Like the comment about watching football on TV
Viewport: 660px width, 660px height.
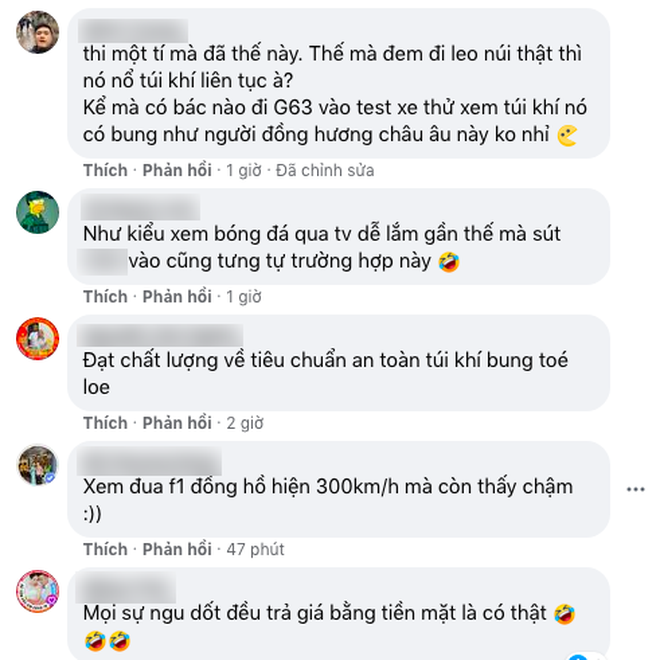pyautogui.click(x=105, y=296)
